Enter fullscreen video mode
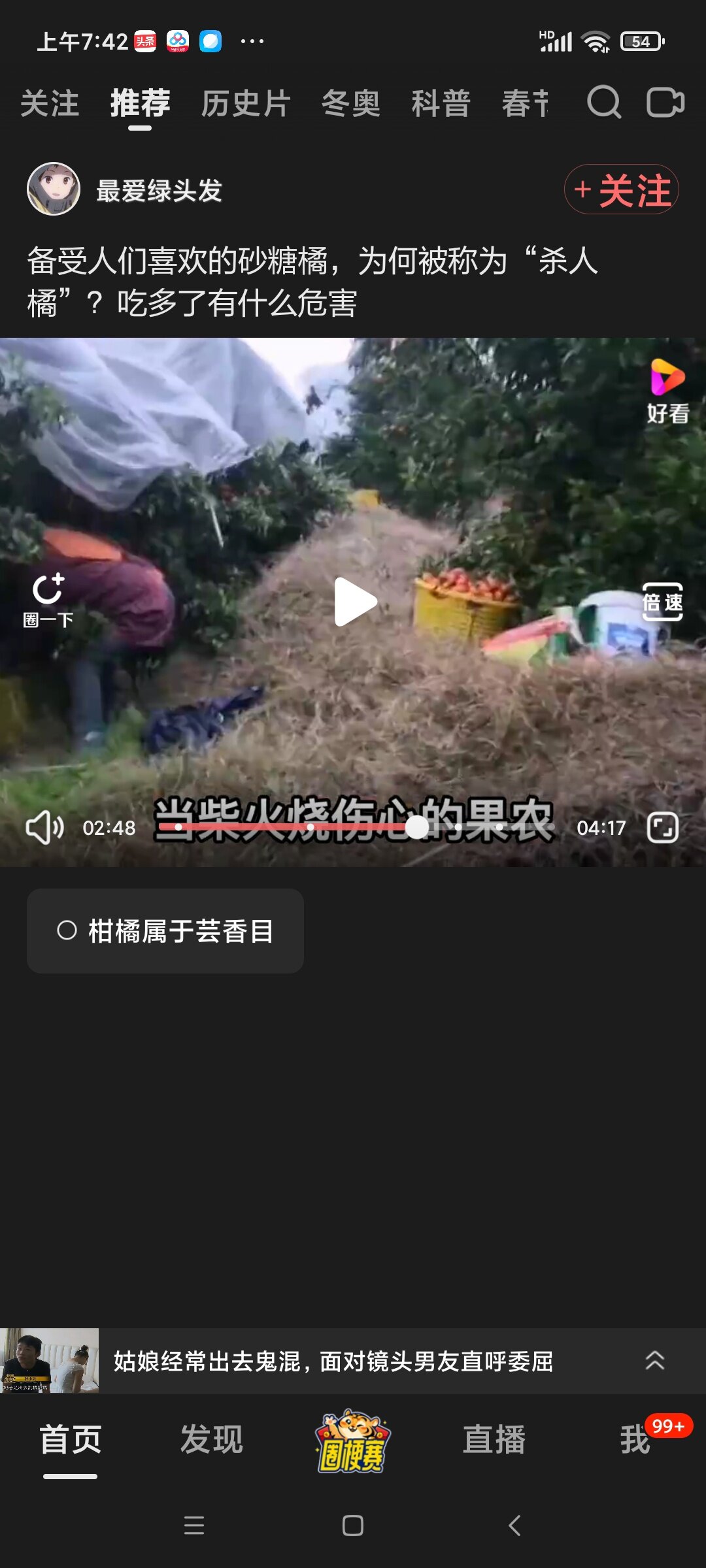 [662, 828]
